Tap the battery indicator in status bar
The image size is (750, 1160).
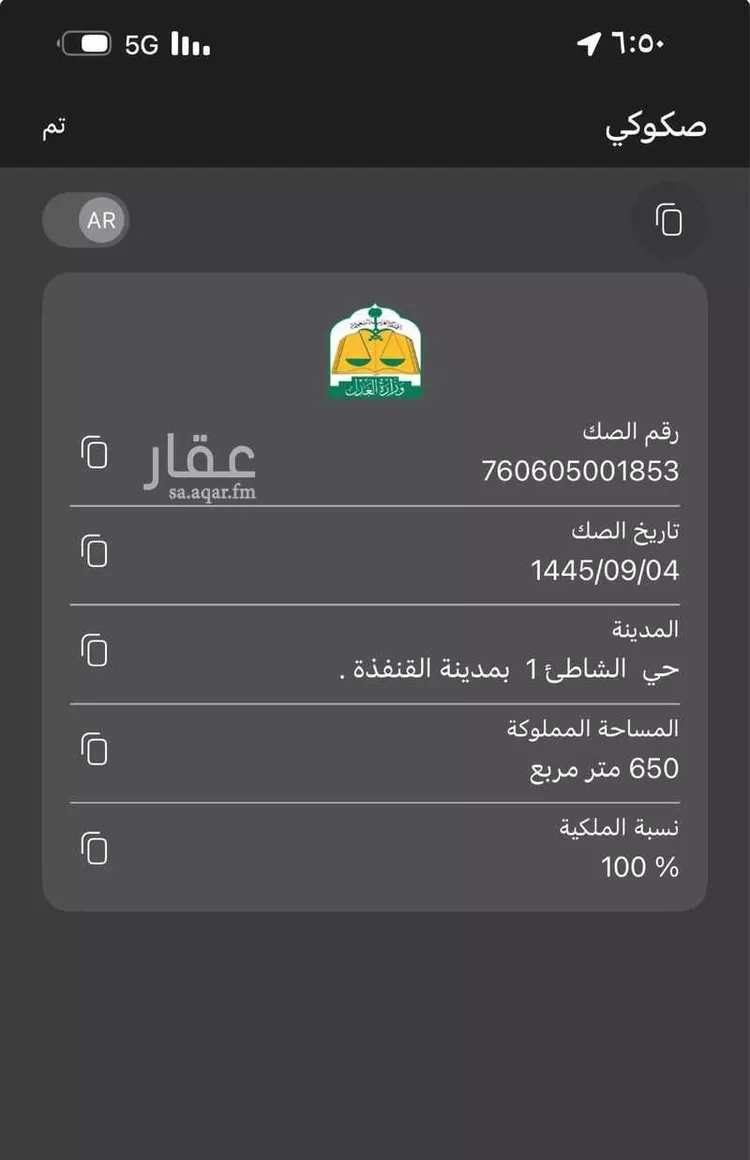pos(88,43)
